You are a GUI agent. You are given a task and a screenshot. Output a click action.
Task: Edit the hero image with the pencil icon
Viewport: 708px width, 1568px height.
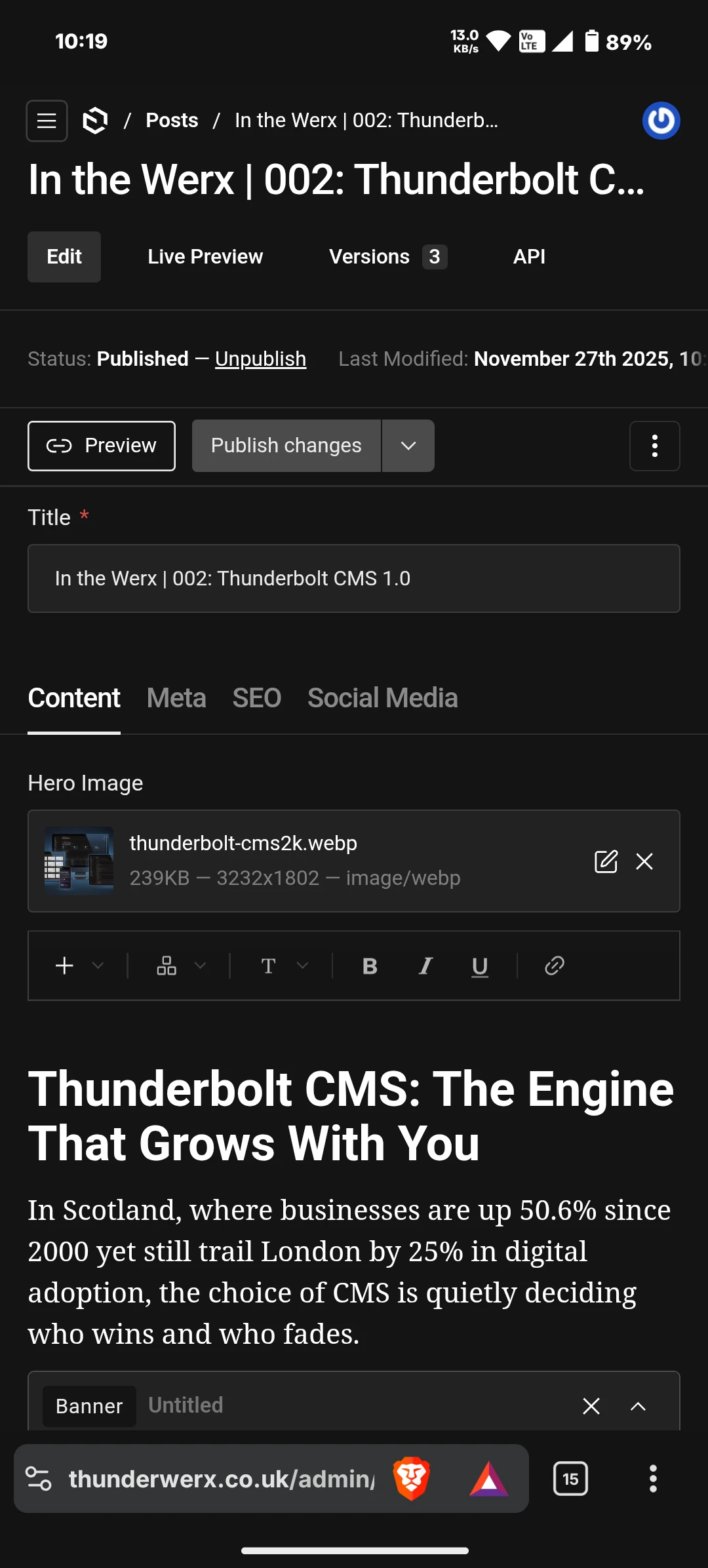(606, 861)
